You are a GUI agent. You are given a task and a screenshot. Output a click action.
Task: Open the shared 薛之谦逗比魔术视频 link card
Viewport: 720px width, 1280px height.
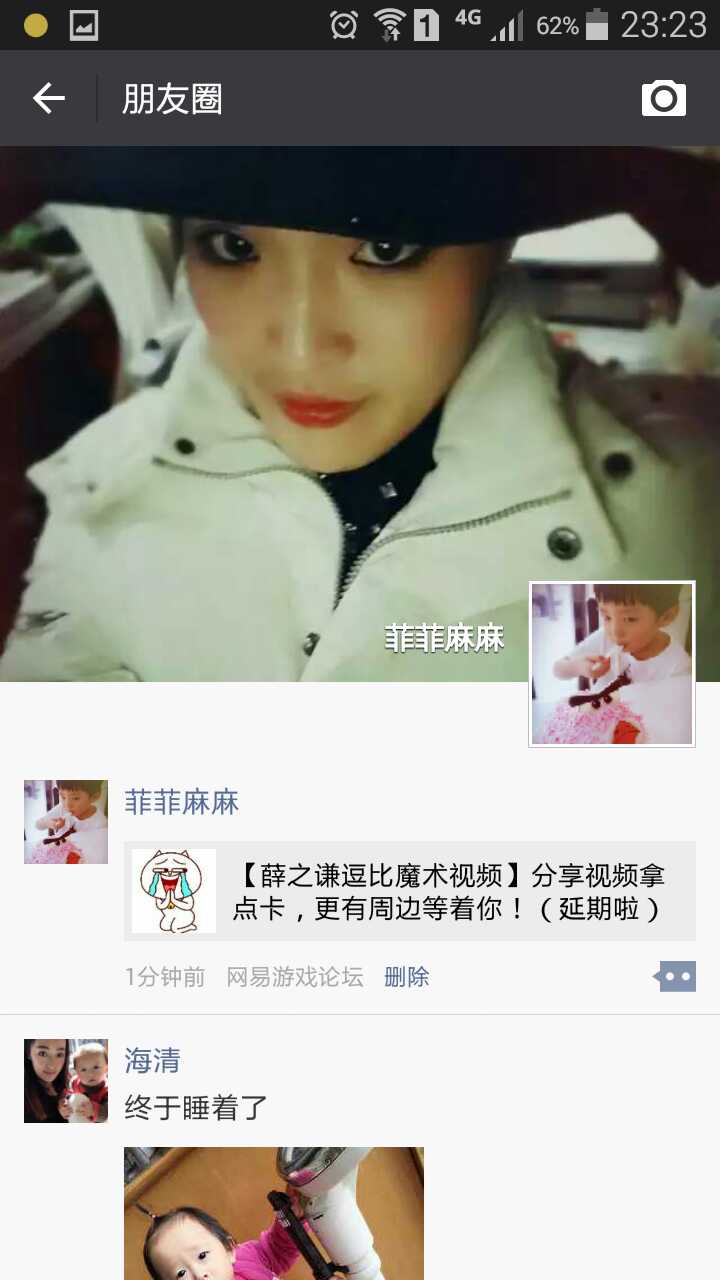(x=410, y=891)
